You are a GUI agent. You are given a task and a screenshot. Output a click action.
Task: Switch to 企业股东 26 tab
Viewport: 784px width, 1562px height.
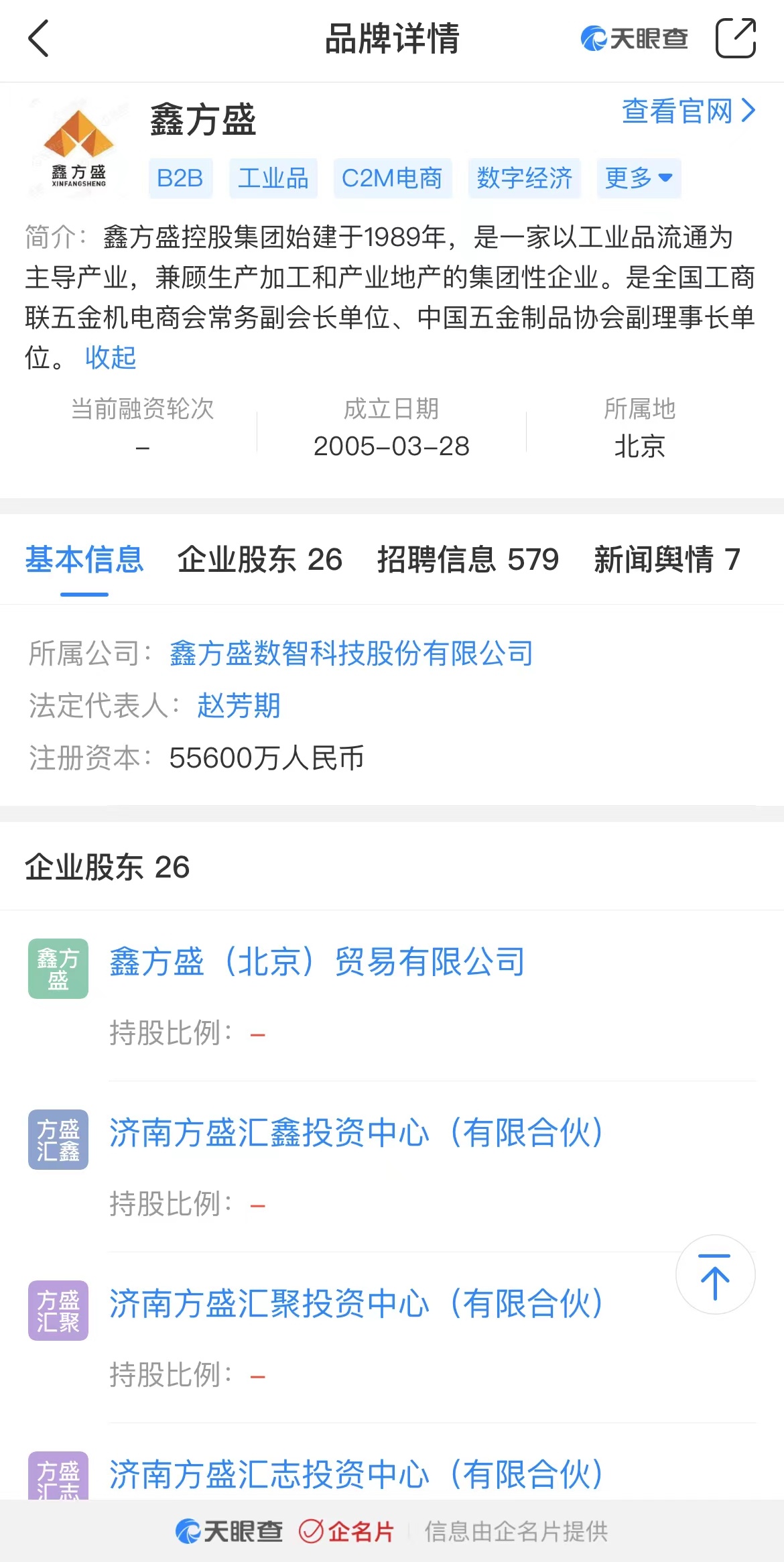click(x=260, y=560)
